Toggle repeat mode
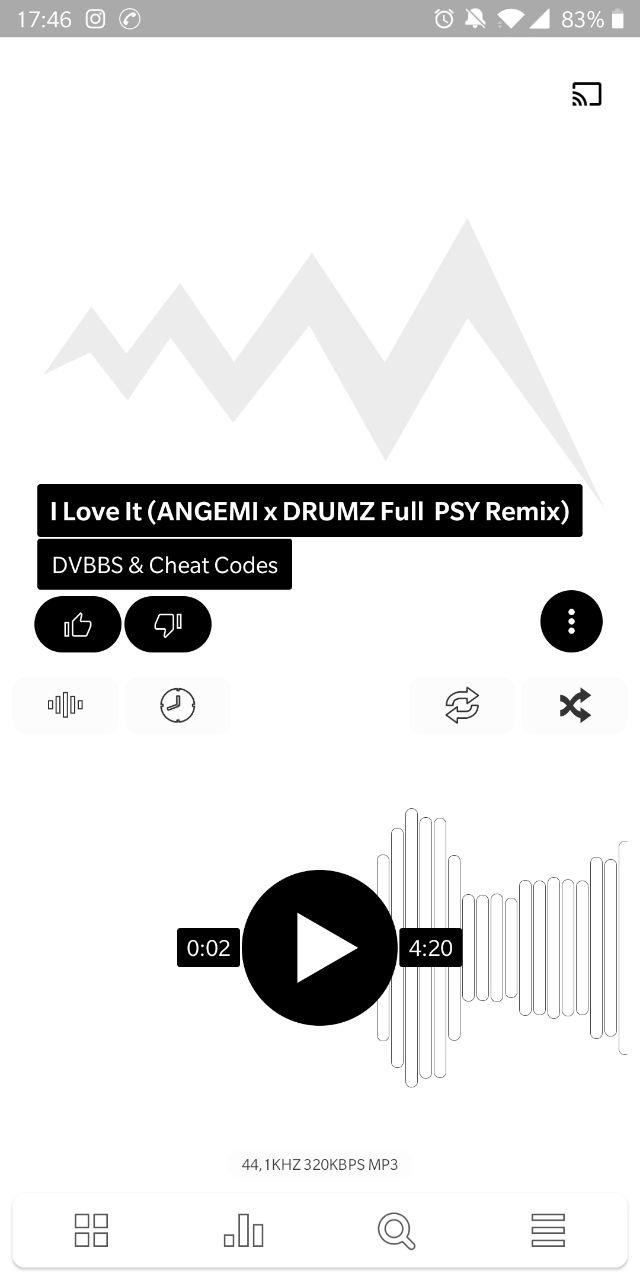This screenshot has width=640, height=1280. tap(462, 705)
